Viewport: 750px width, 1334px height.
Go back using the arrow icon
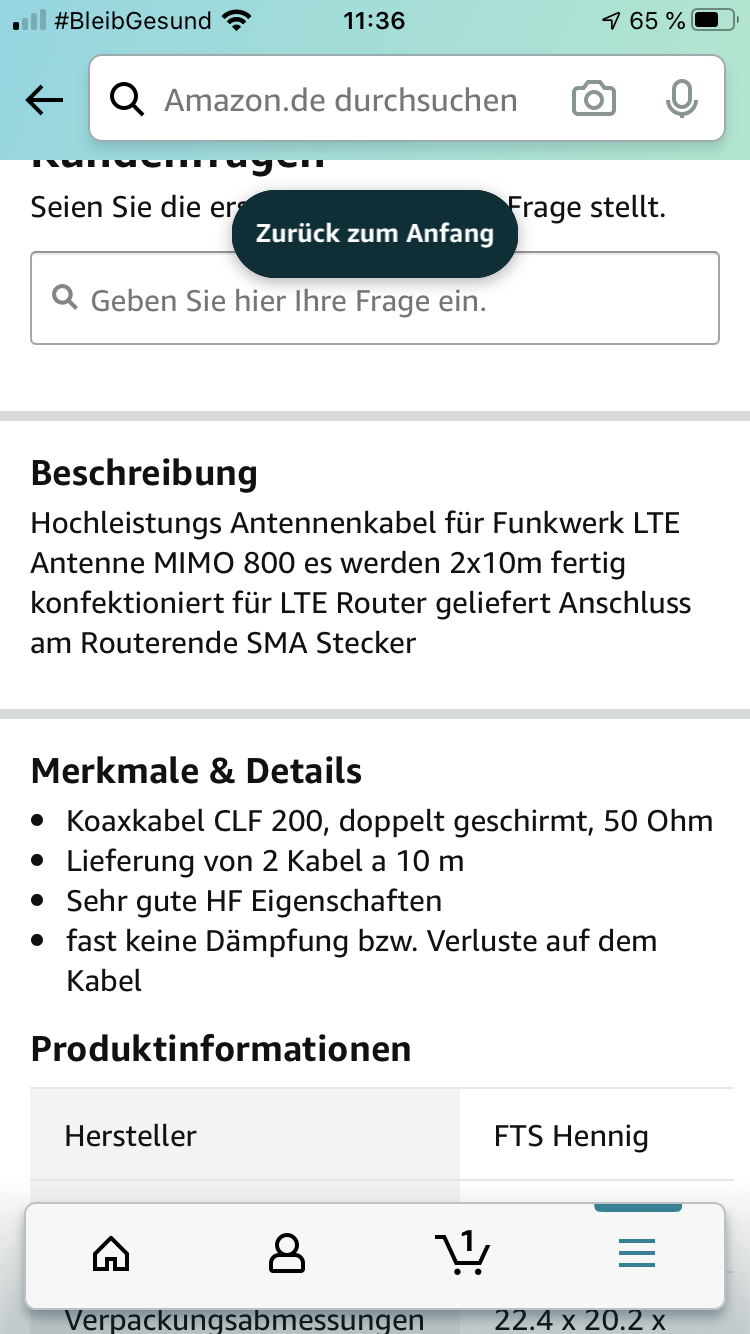[x=44, y=99]
